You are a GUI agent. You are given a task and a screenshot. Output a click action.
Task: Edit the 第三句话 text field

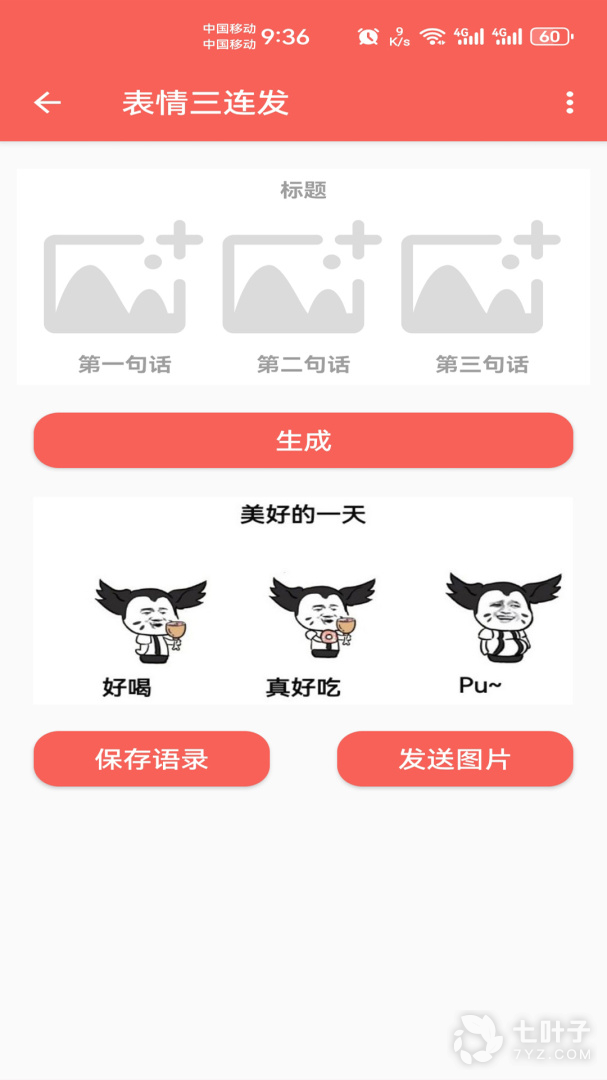pos(482,364)
